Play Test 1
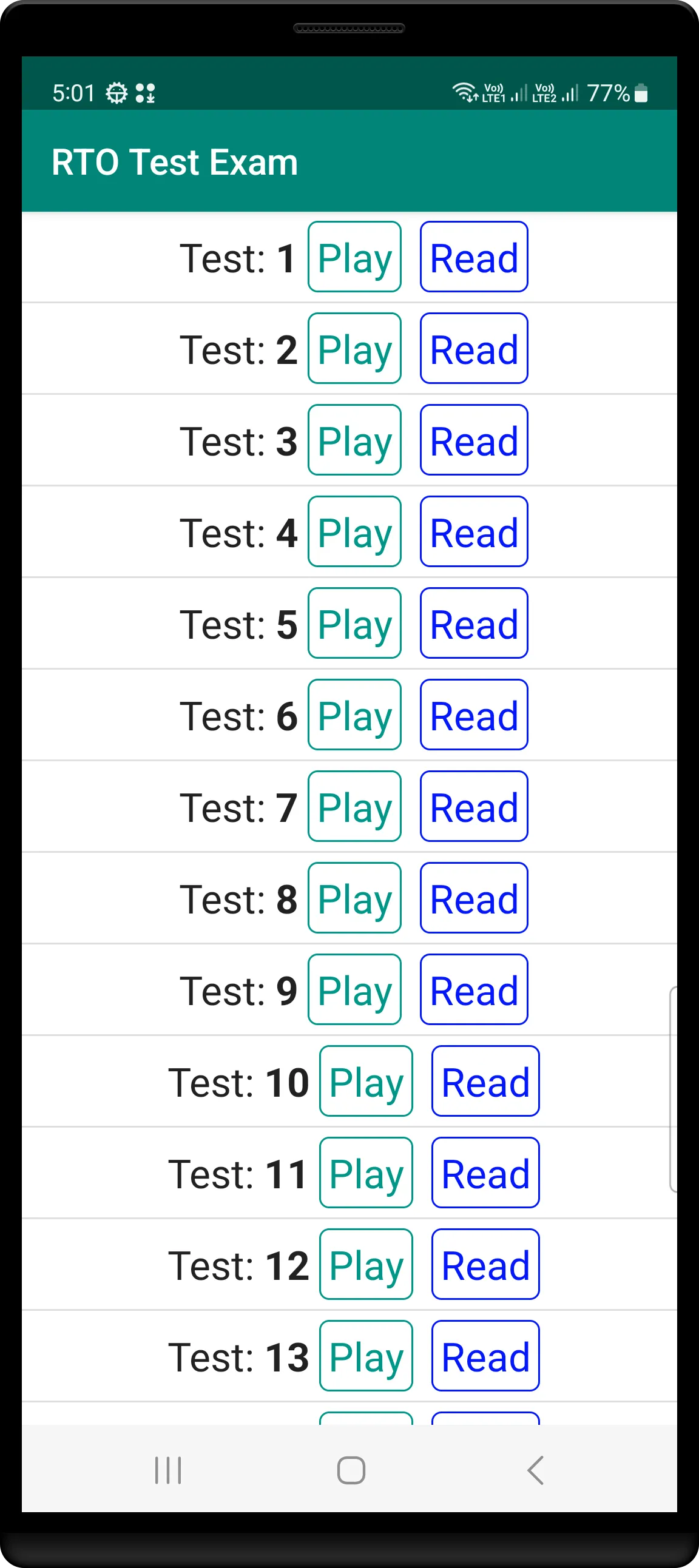This screenshot has width=699, height=1568. pyautogui.click(x=354, y=257)
